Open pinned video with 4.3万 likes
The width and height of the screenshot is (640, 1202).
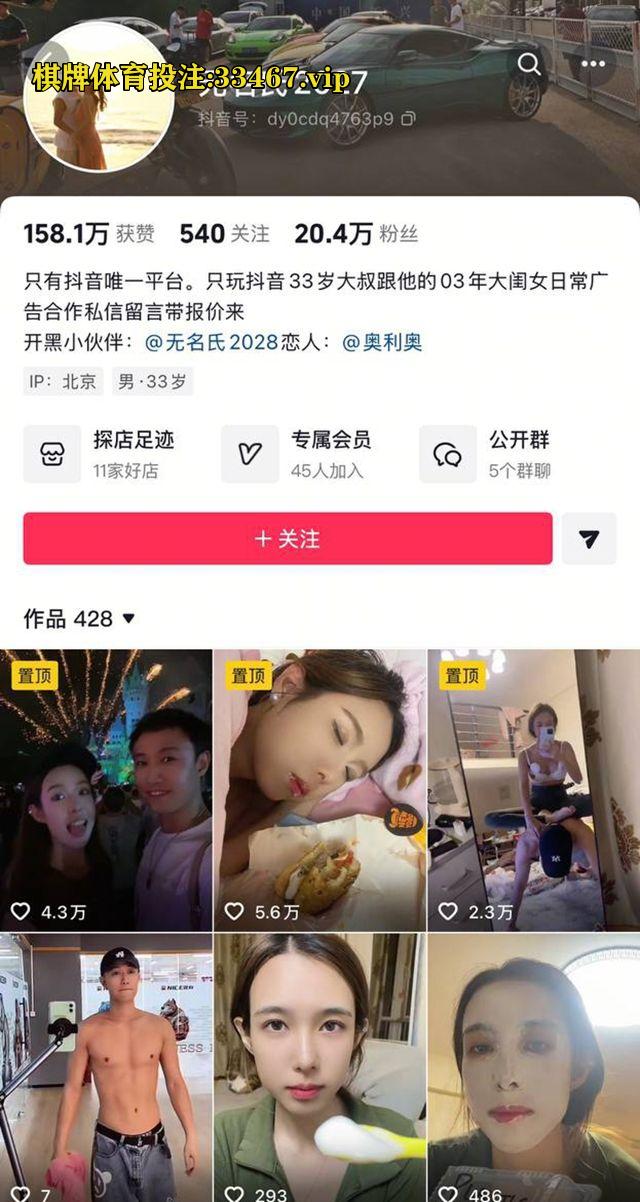coord(106,790)
